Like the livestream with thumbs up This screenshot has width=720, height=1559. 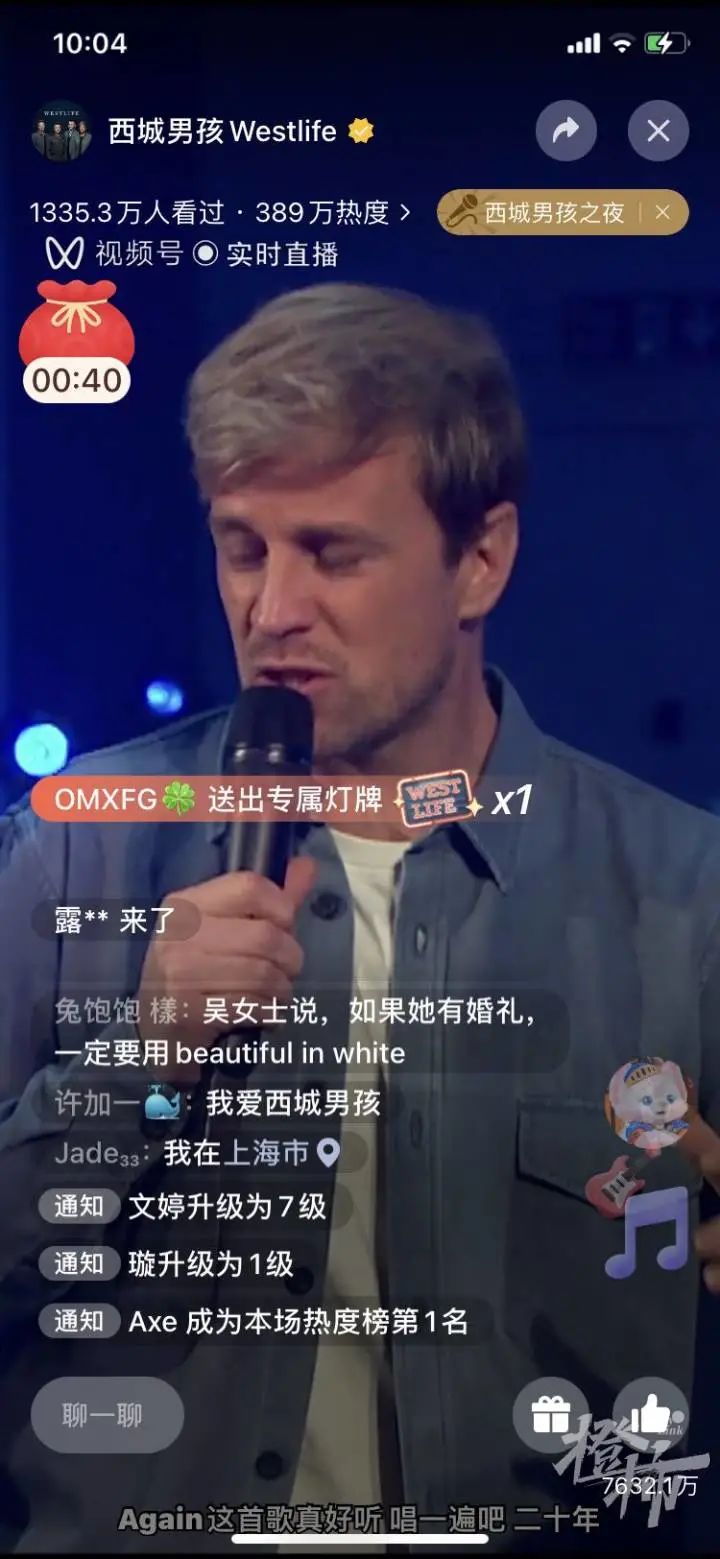tap(650, 1414)
